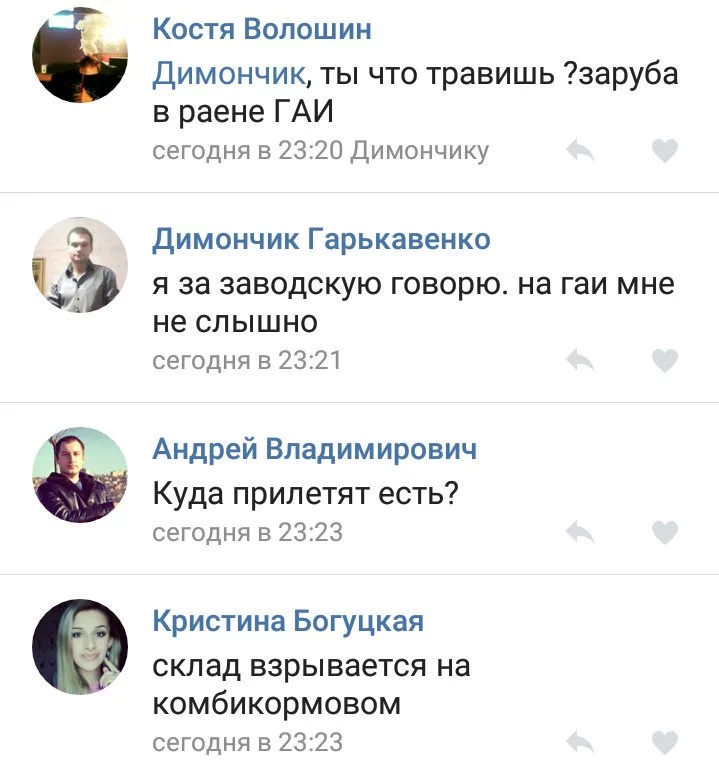The image size is (719, 772).
Task: Open Андрей Владимирович's profile name
Action: point(314,450)
